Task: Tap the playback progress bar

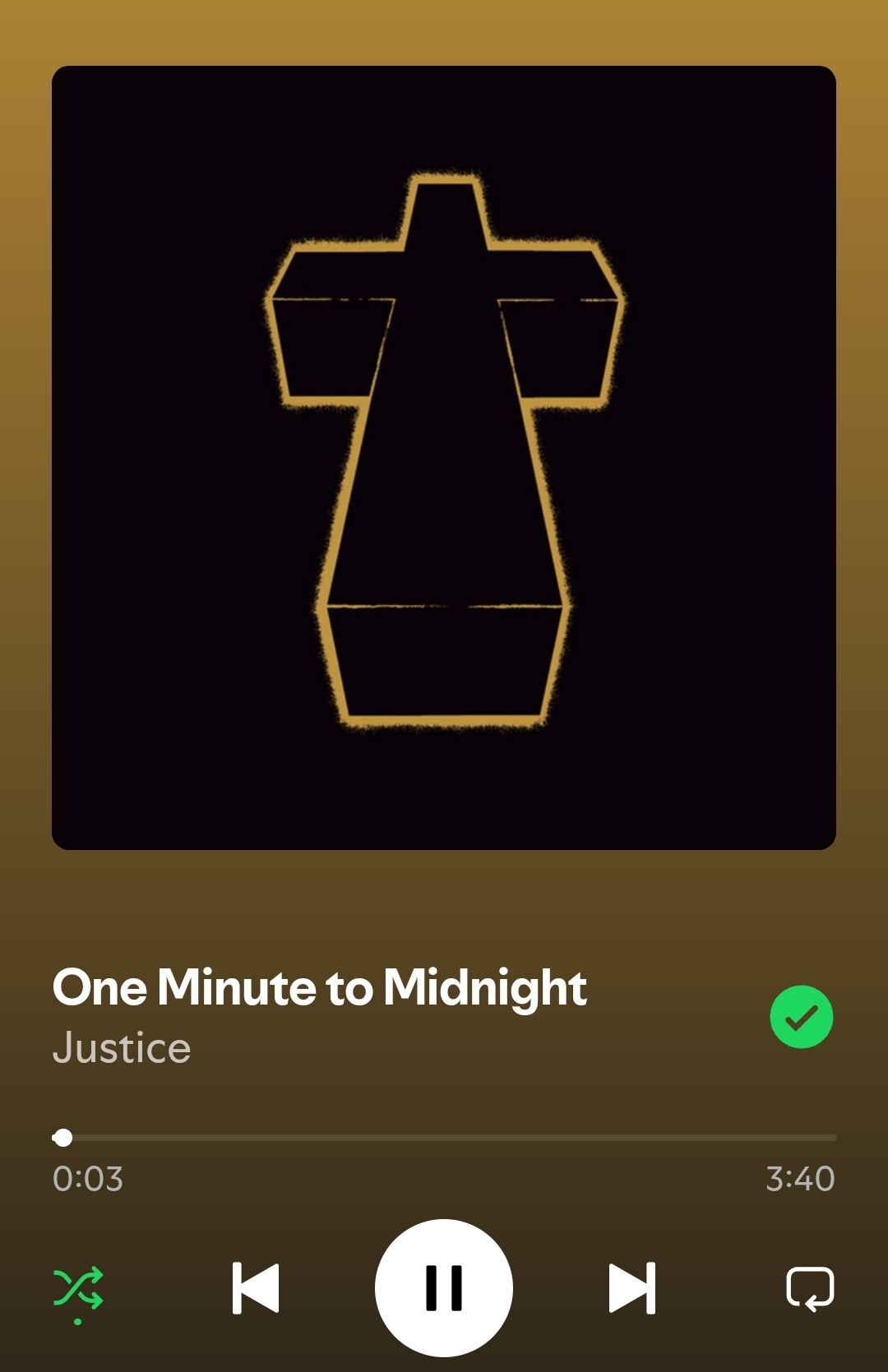Action: [x=444, y=1138]
